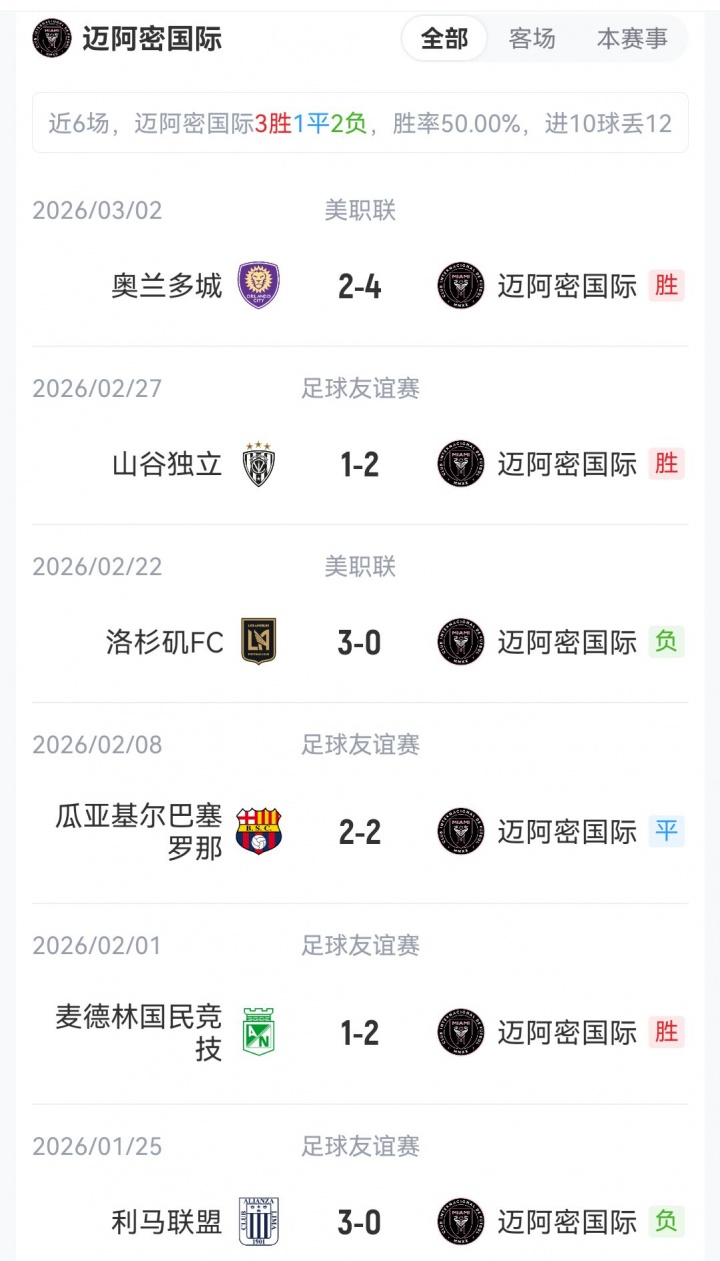
Task: View the 麦德林国民竞技 1-2 match
Action: pos(359,1033)
